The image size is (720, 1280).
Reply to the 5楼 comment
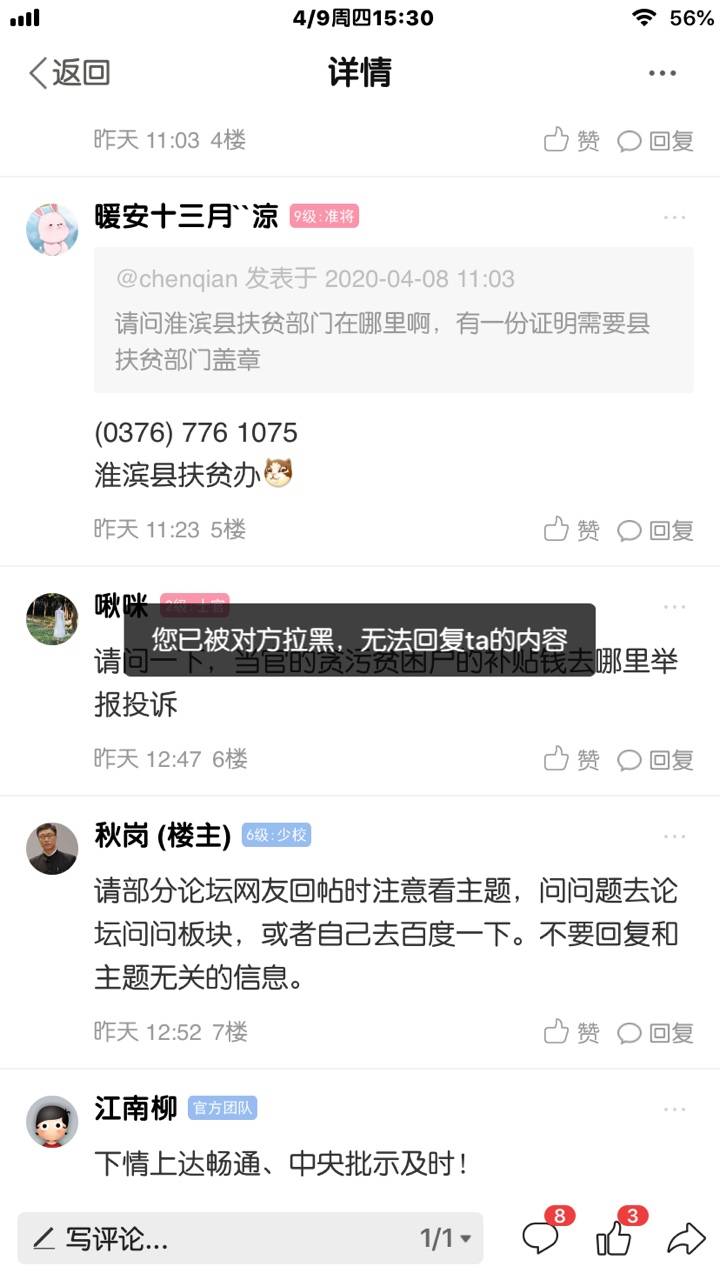pos(656,530)
